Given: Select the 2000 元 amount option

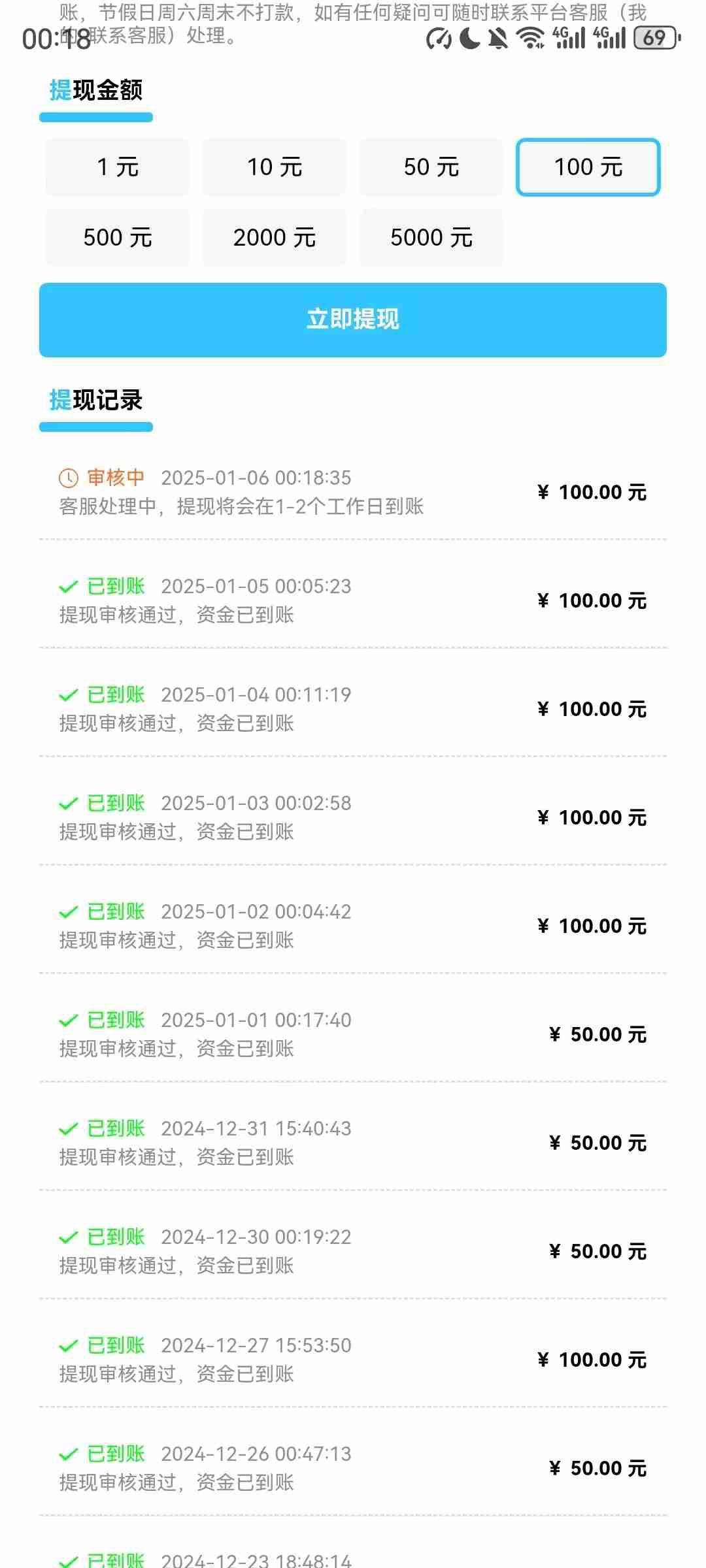Looking at the screenshot, I should click(275, 238).
